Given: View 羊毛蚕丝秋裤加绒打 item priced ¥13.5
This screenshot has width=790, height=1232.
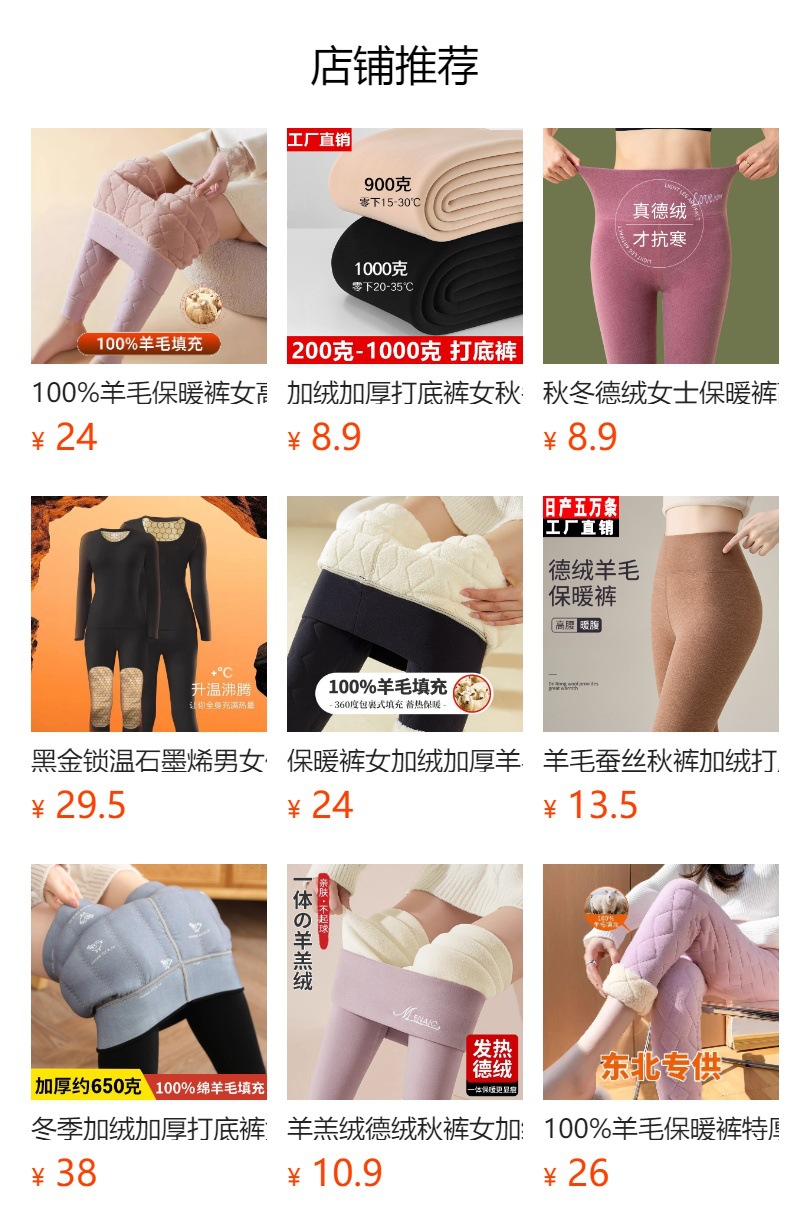Looking at the screenshot, I should click(x=661, y=660).
